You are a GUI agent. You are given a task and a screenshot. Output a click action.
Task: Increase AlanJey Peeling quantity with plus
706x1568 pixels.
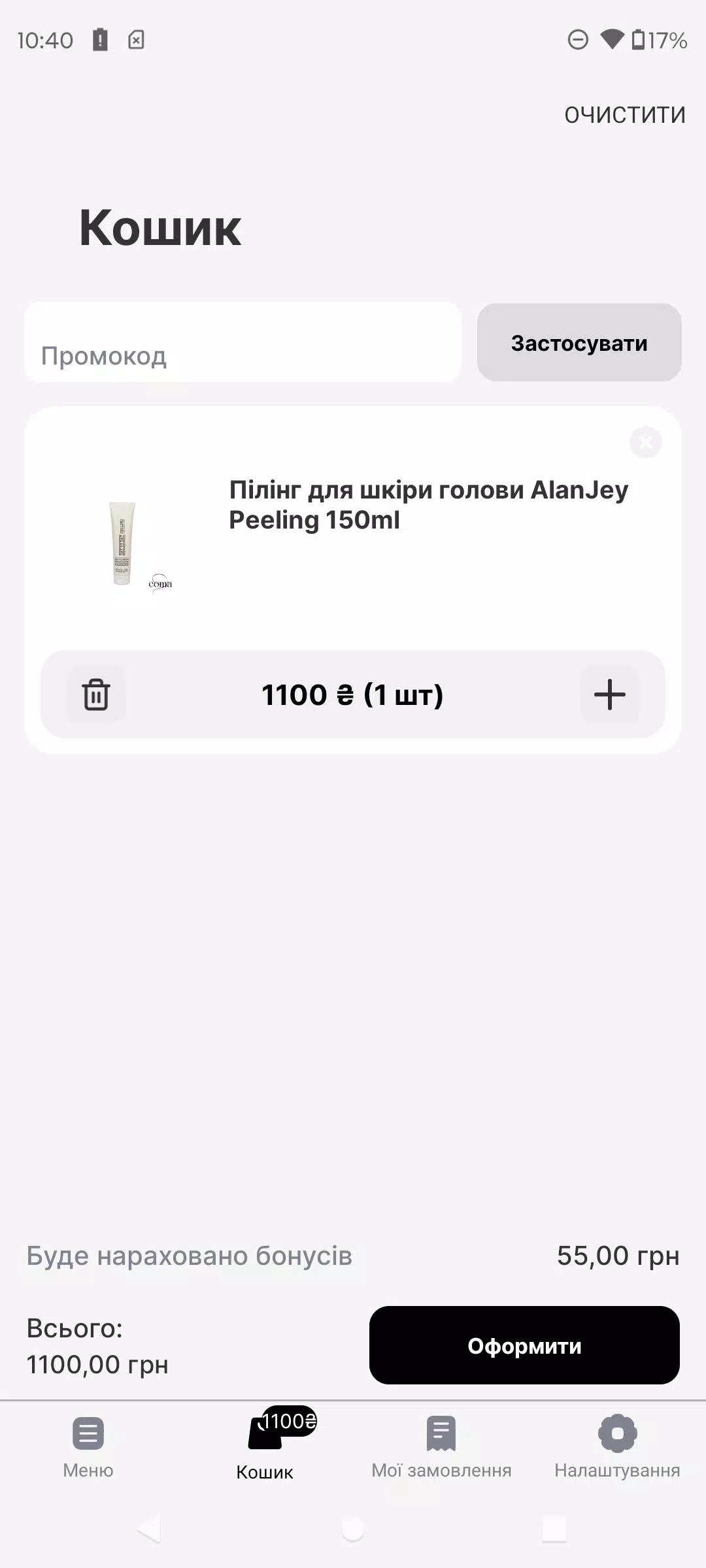click(609, 694)
